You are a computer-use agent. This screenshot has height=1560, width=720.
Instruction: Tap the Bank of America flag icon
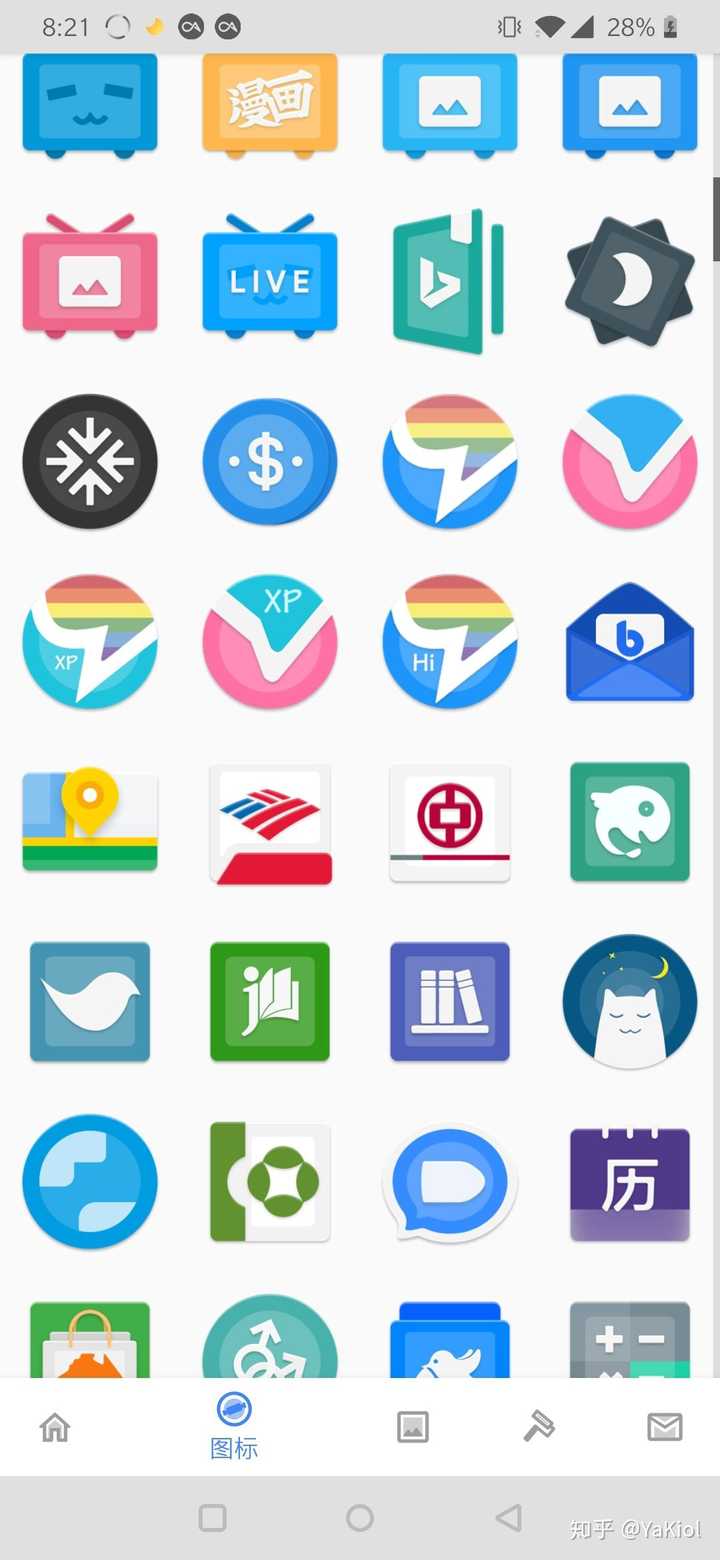pos(270,822)
